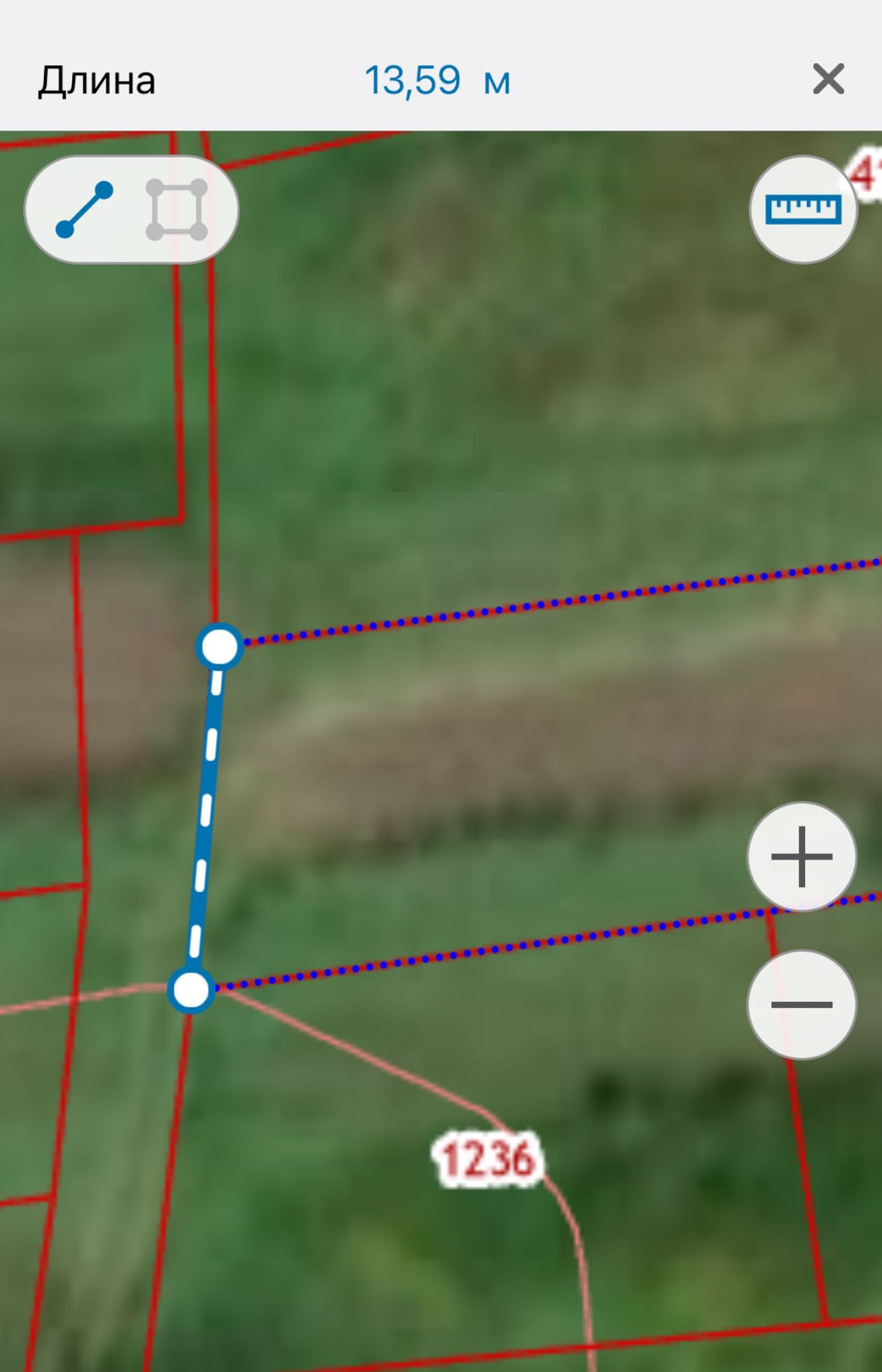Toggle the ruler measurement tool

803,209
